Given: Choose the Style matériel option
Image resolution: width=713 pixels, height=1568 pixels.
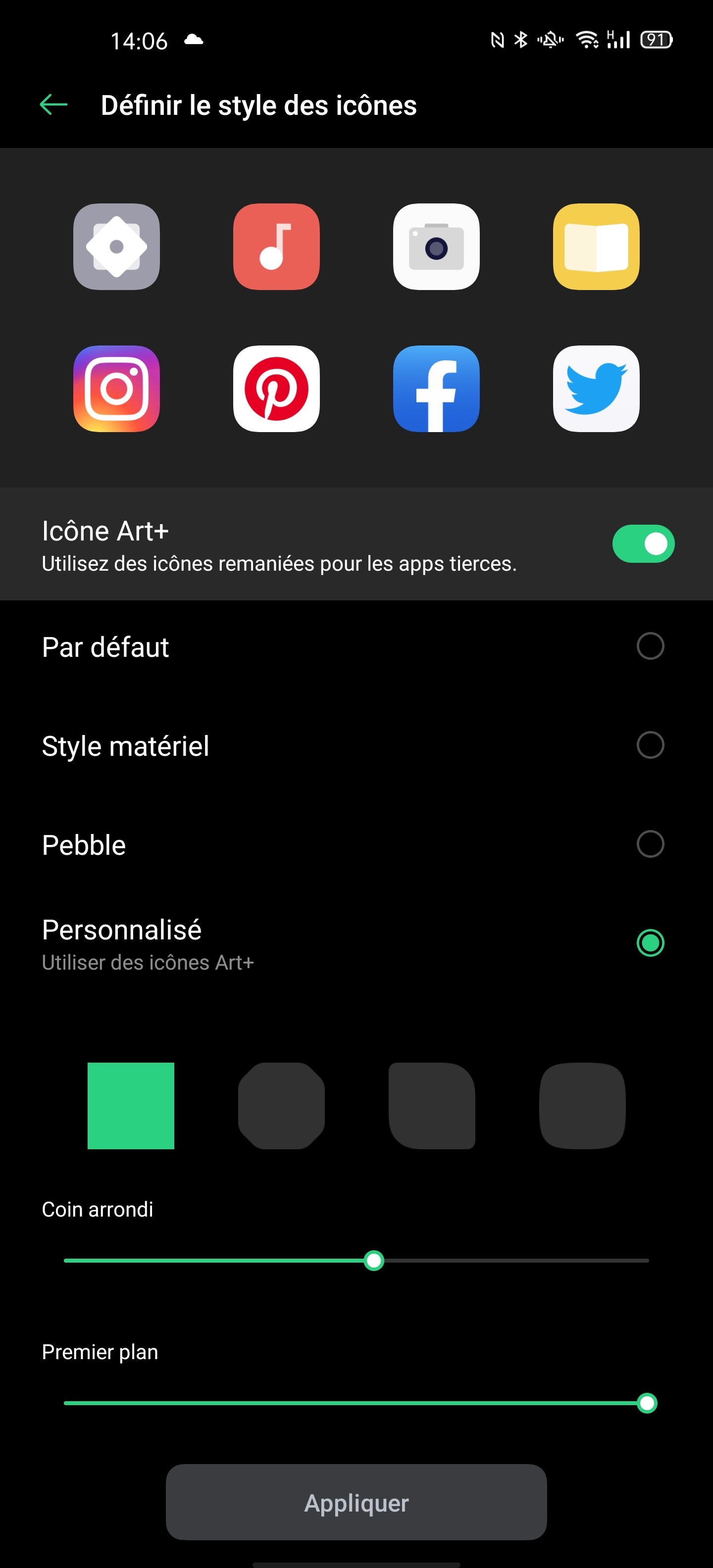Looking at the screenshot, I should tap(650, 745).
